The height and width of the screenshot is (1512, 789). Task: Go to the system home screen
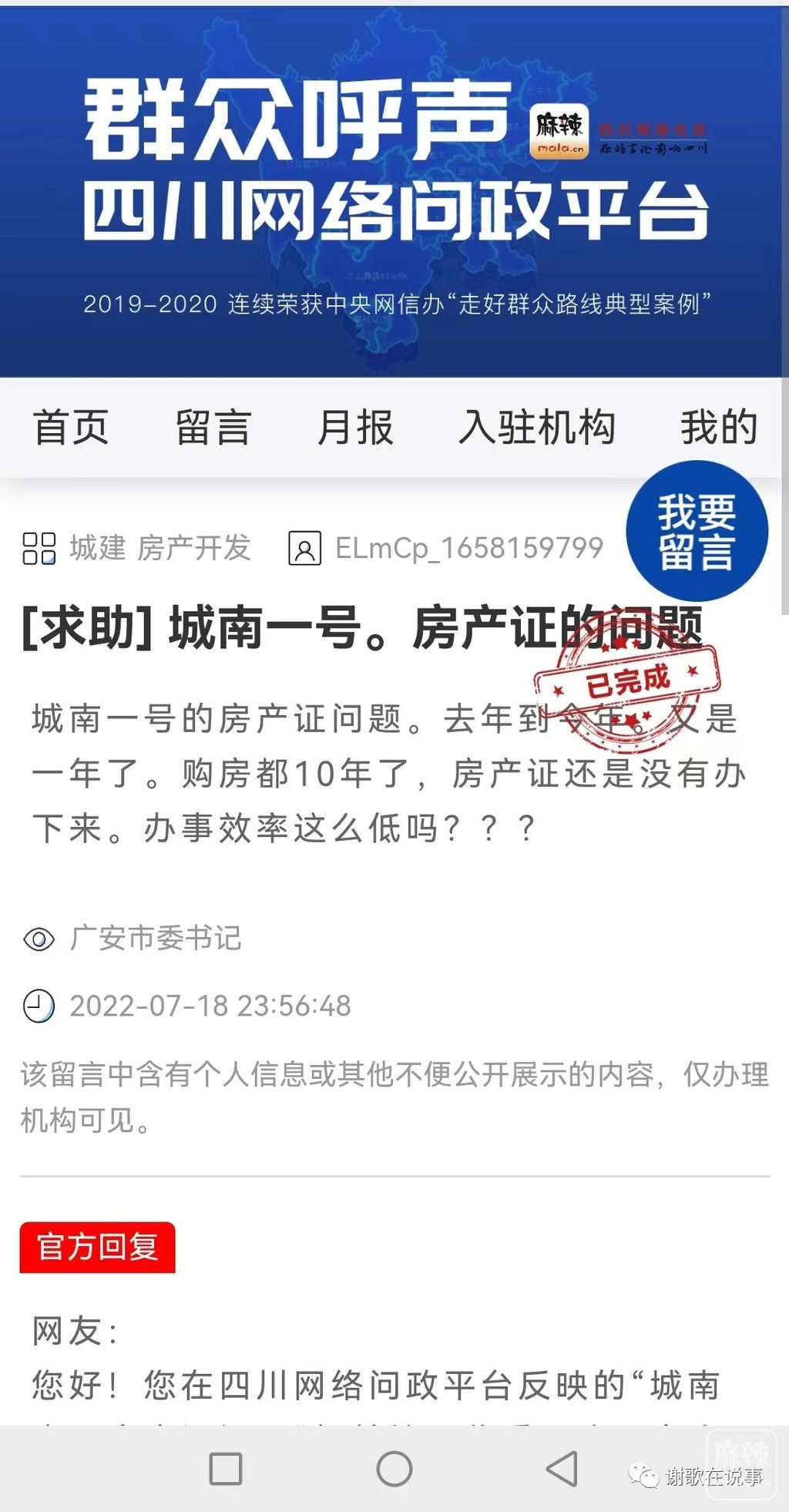tap(394, 1468)
